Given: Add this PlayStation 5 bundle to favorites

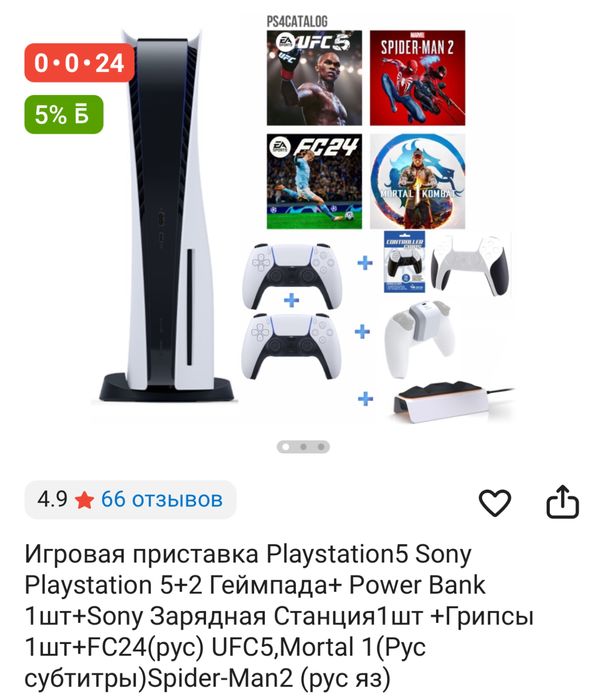Looking at the screenshot, I should point(495,502).
